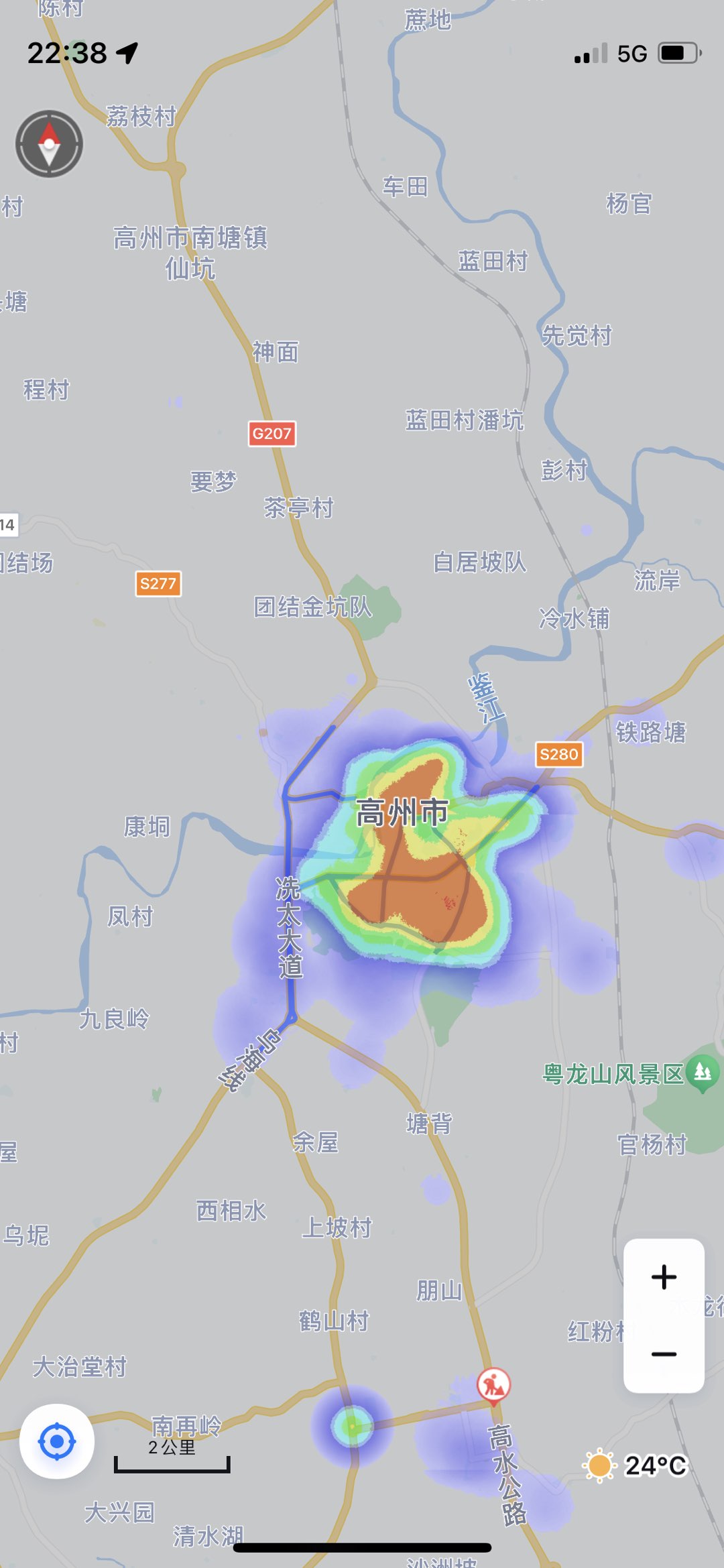Screen dimensions: 724x1568
Task: Zoom in with the plus button
Action: [x=664, y=1277]
